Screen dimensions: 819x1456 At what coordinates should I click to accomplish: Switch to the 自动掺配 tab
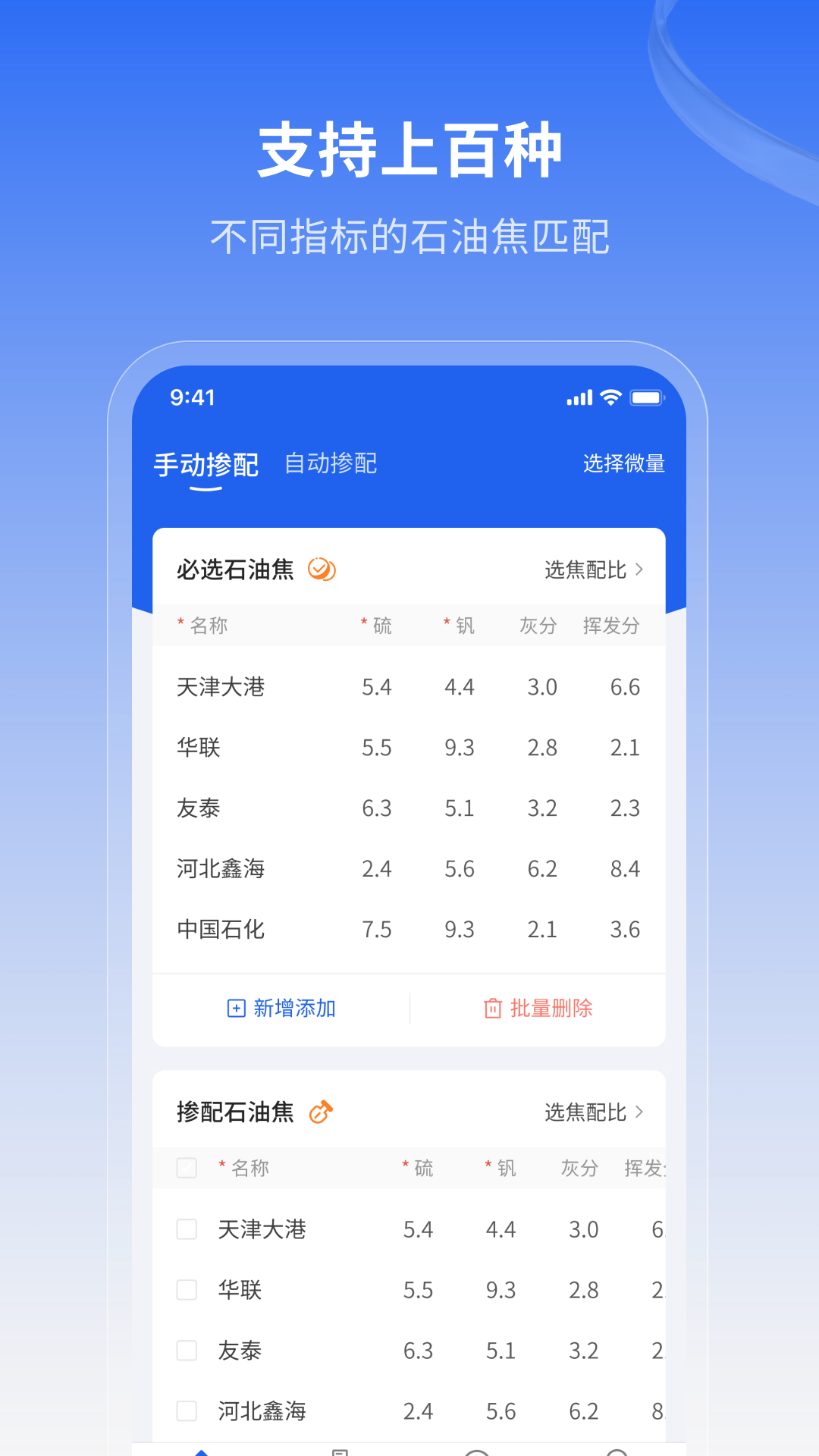[x=331, y=463]
